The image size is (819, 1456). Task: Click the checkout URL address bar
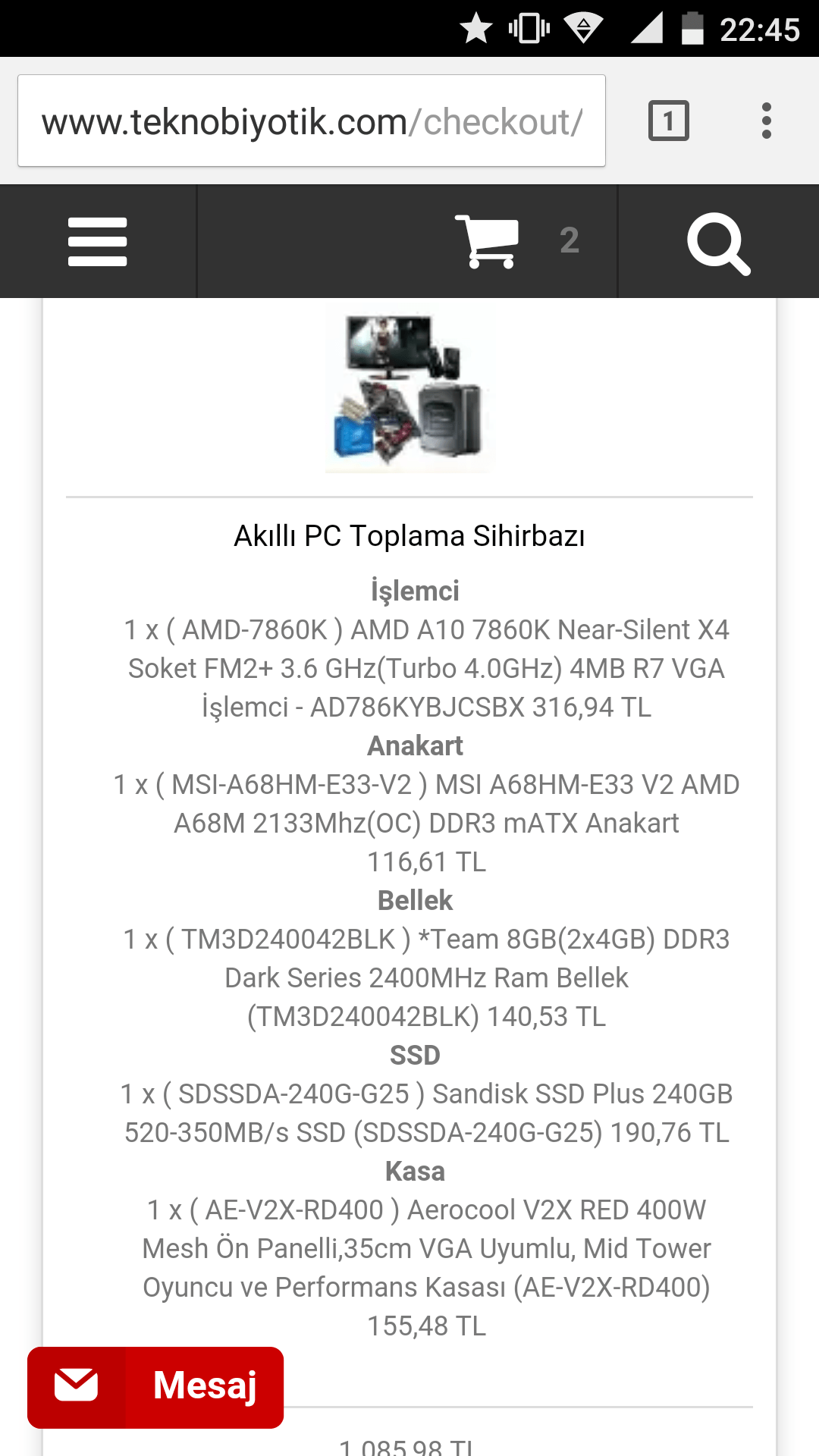tap(311, 119)
